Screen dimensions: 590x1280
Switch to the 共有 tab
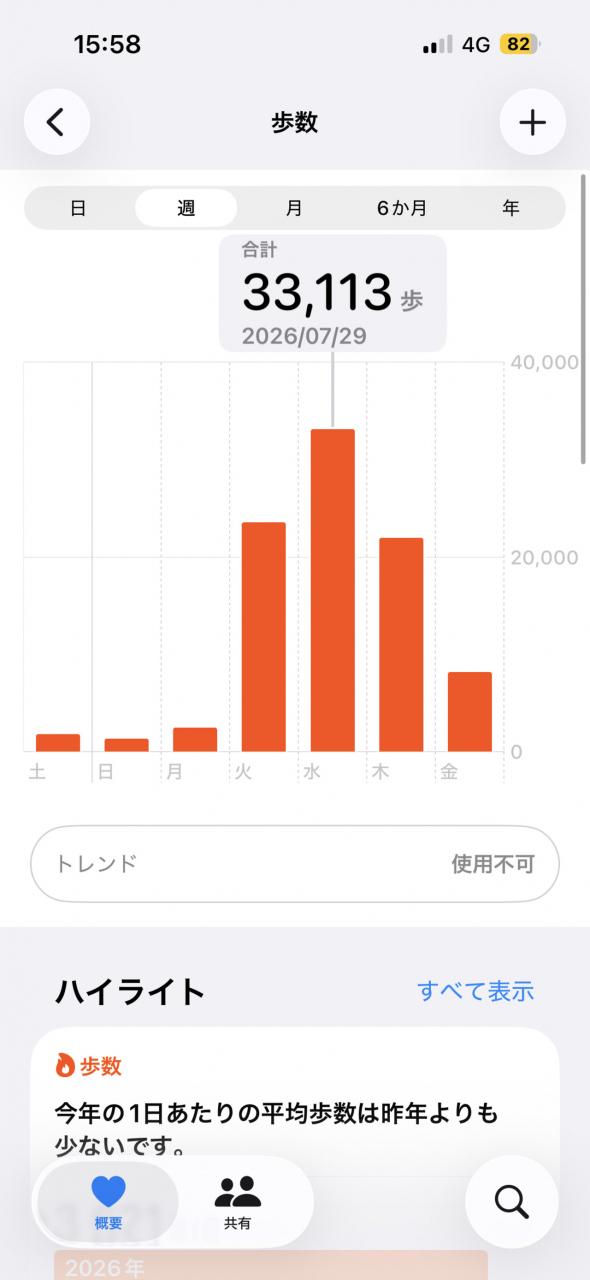237,1203
